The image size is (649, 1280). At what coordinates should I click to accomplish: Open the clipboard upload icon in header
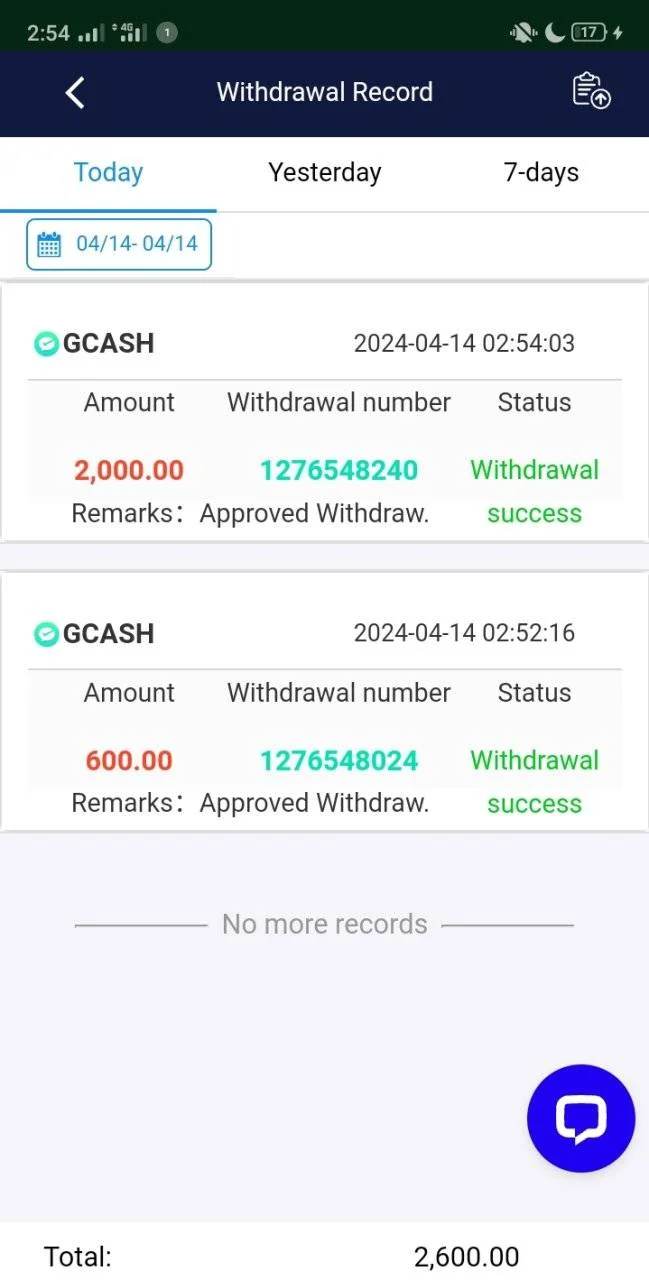pos(591,91)
